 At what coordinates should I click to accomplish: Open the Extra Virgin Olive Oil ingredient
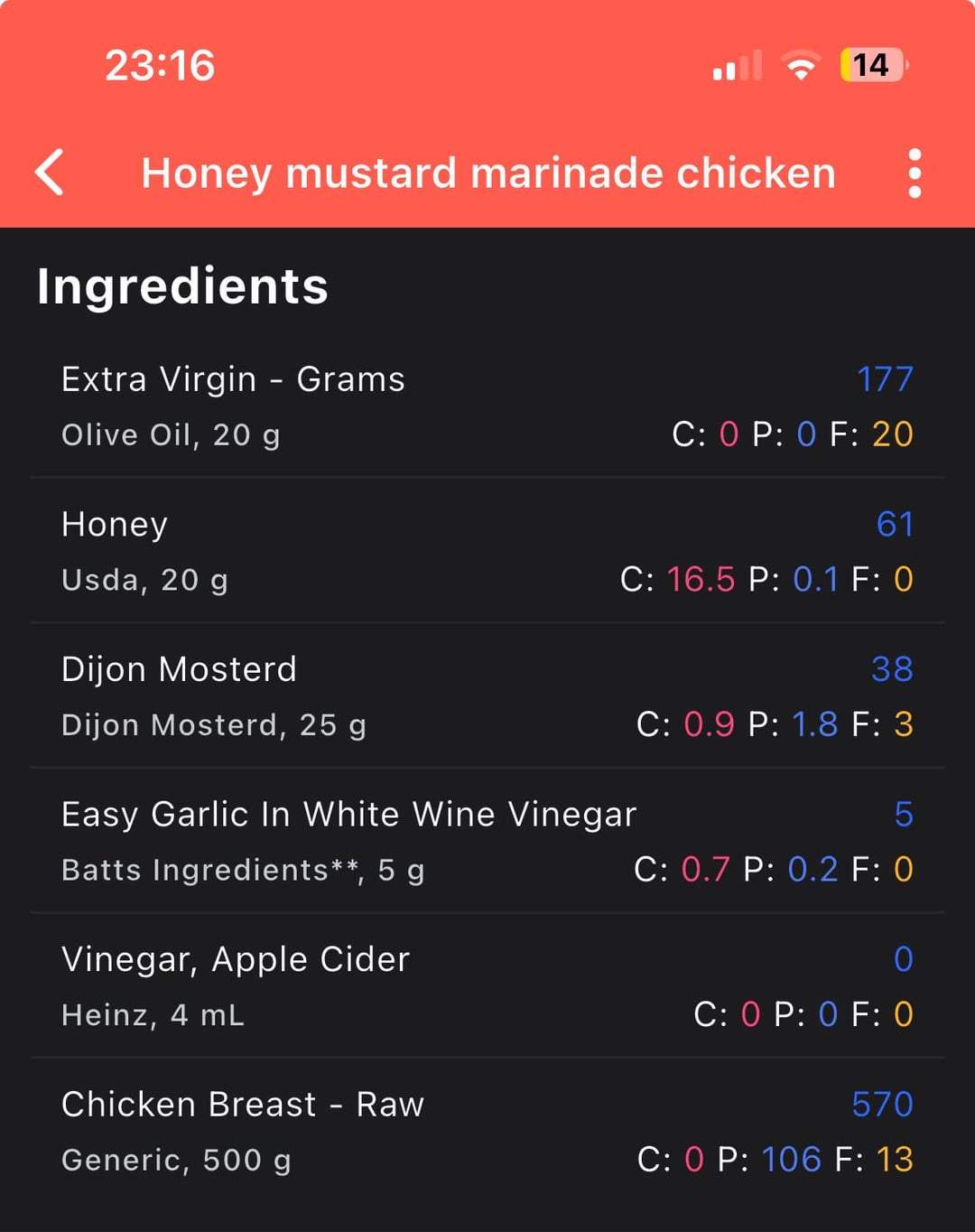[x=487, y=406]
